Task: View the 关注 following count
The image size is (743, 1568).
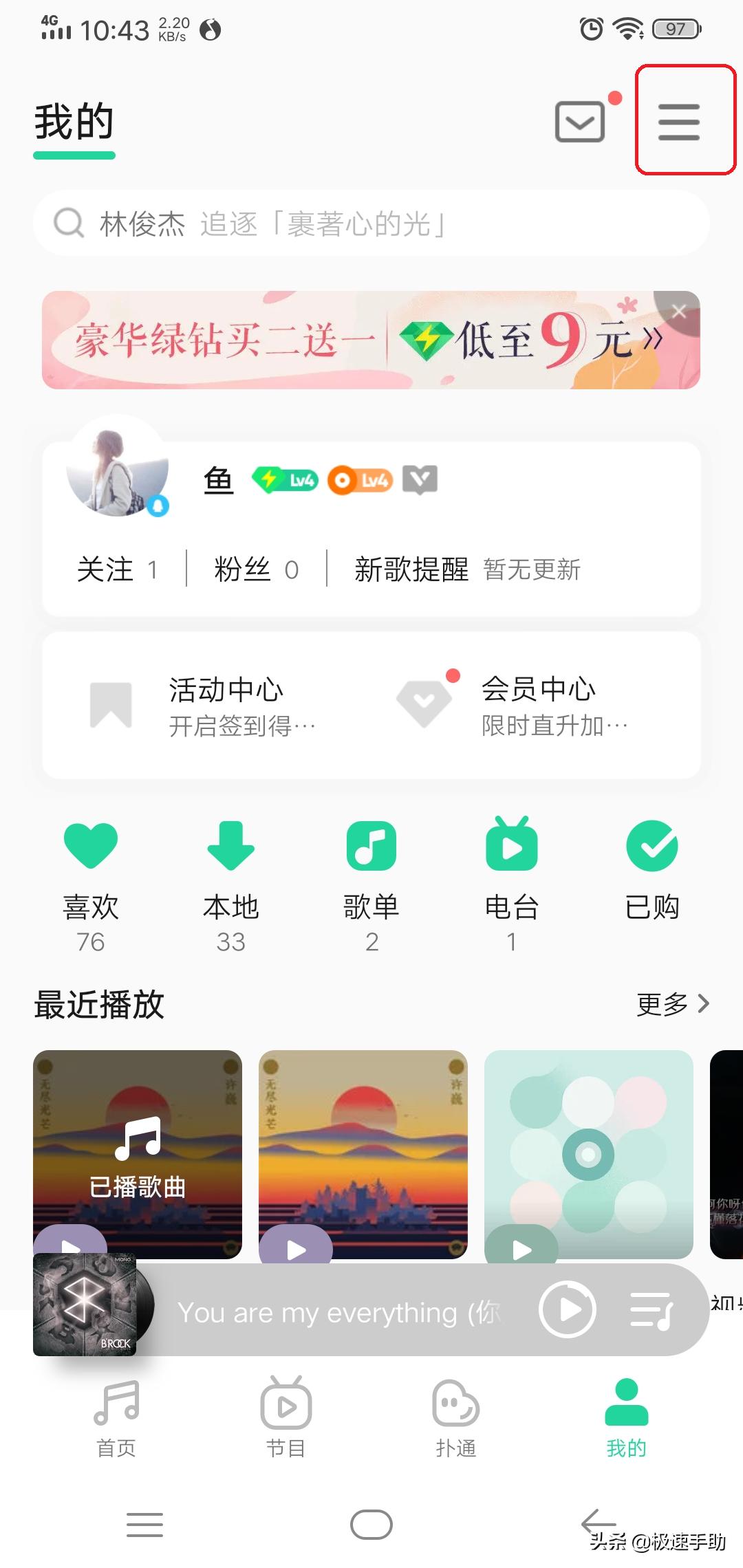Action: point(117,569)
